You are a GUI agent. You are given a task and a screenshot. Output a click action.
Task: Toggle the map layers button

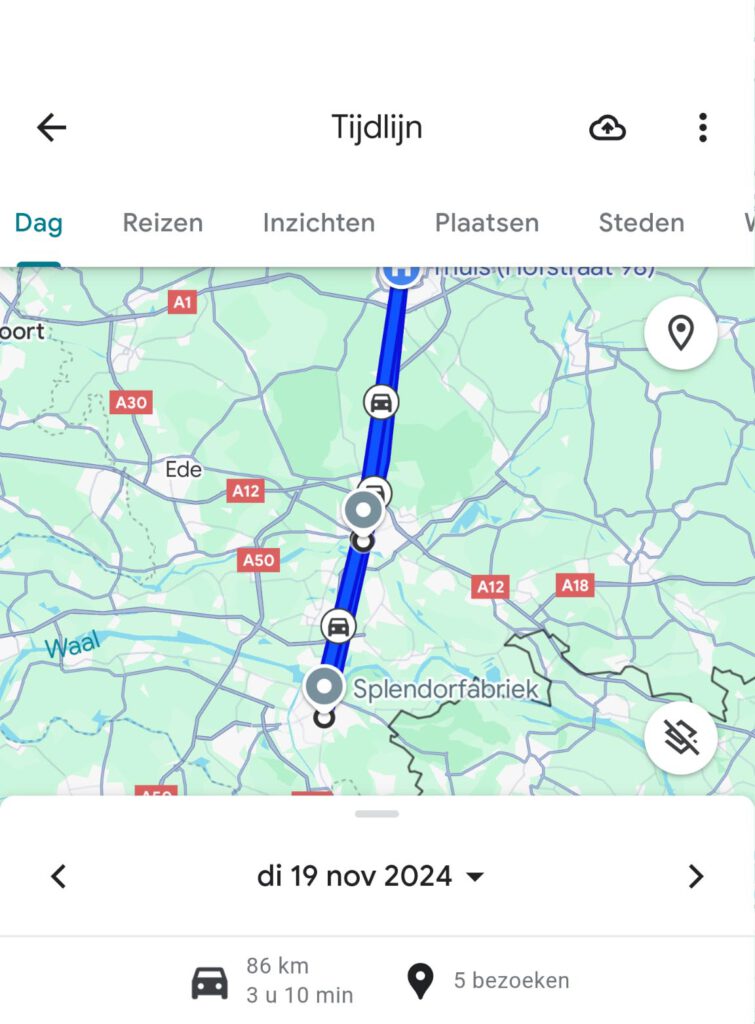pos(680,738)
